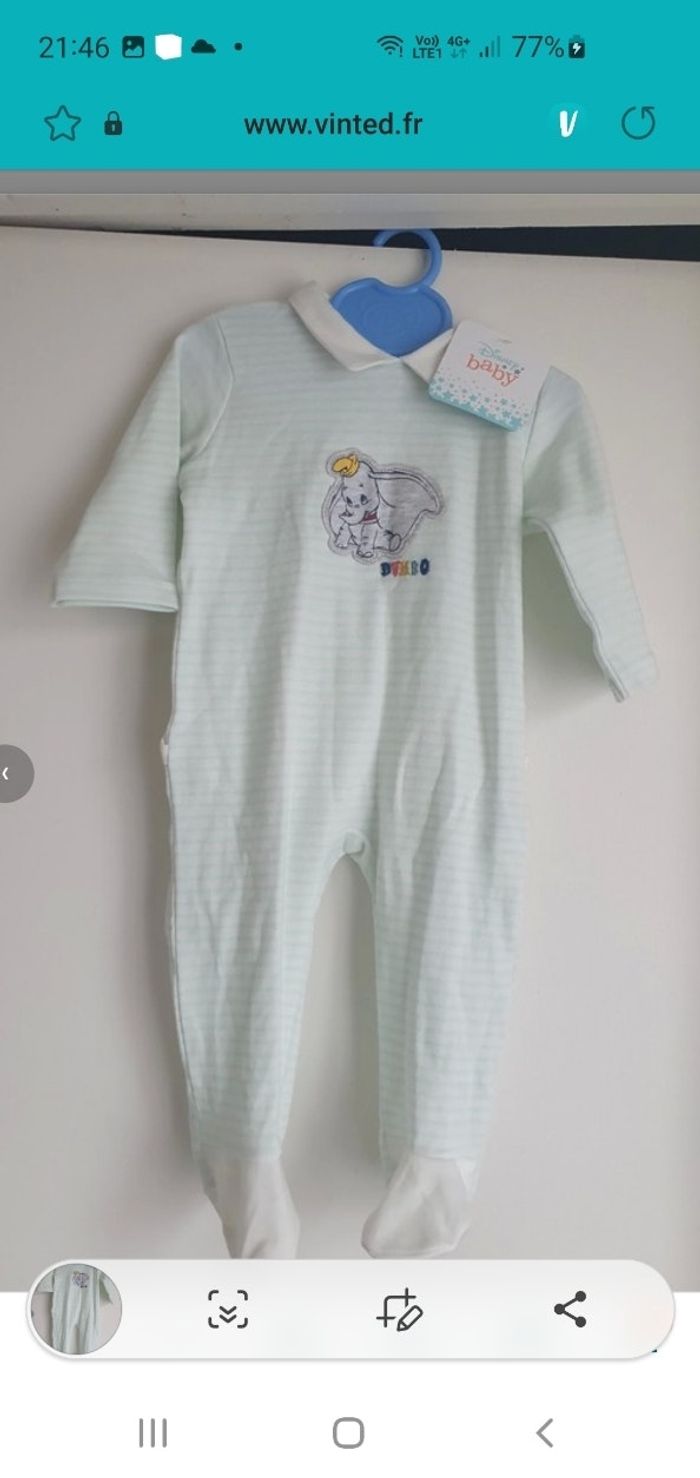The width and height of the screenshot is (700, 1478).
Task: Open recent apps from navigation bar
Action: [x=152, y=1433]
